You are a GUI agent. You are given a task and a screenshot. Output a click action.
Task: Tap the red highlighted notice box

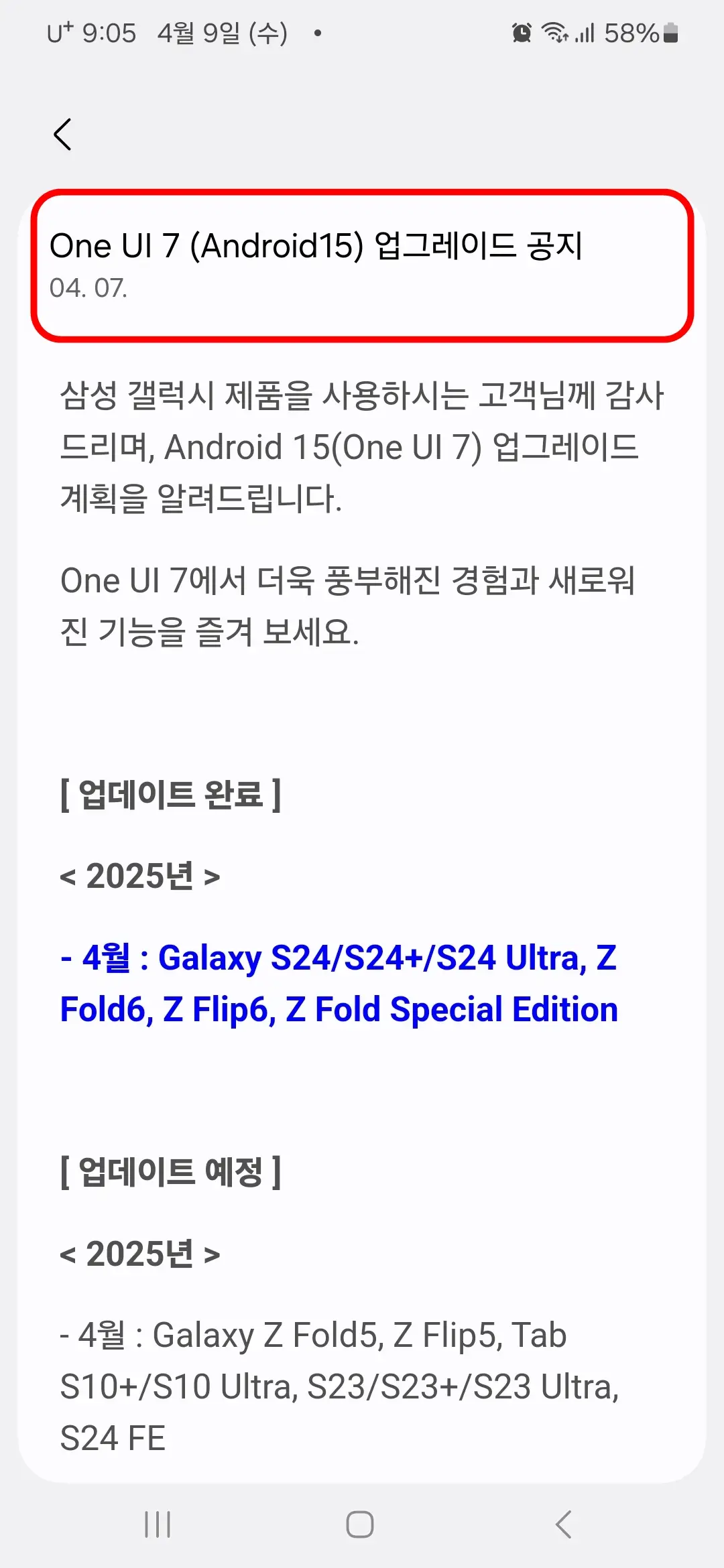[x=362, y=265]
